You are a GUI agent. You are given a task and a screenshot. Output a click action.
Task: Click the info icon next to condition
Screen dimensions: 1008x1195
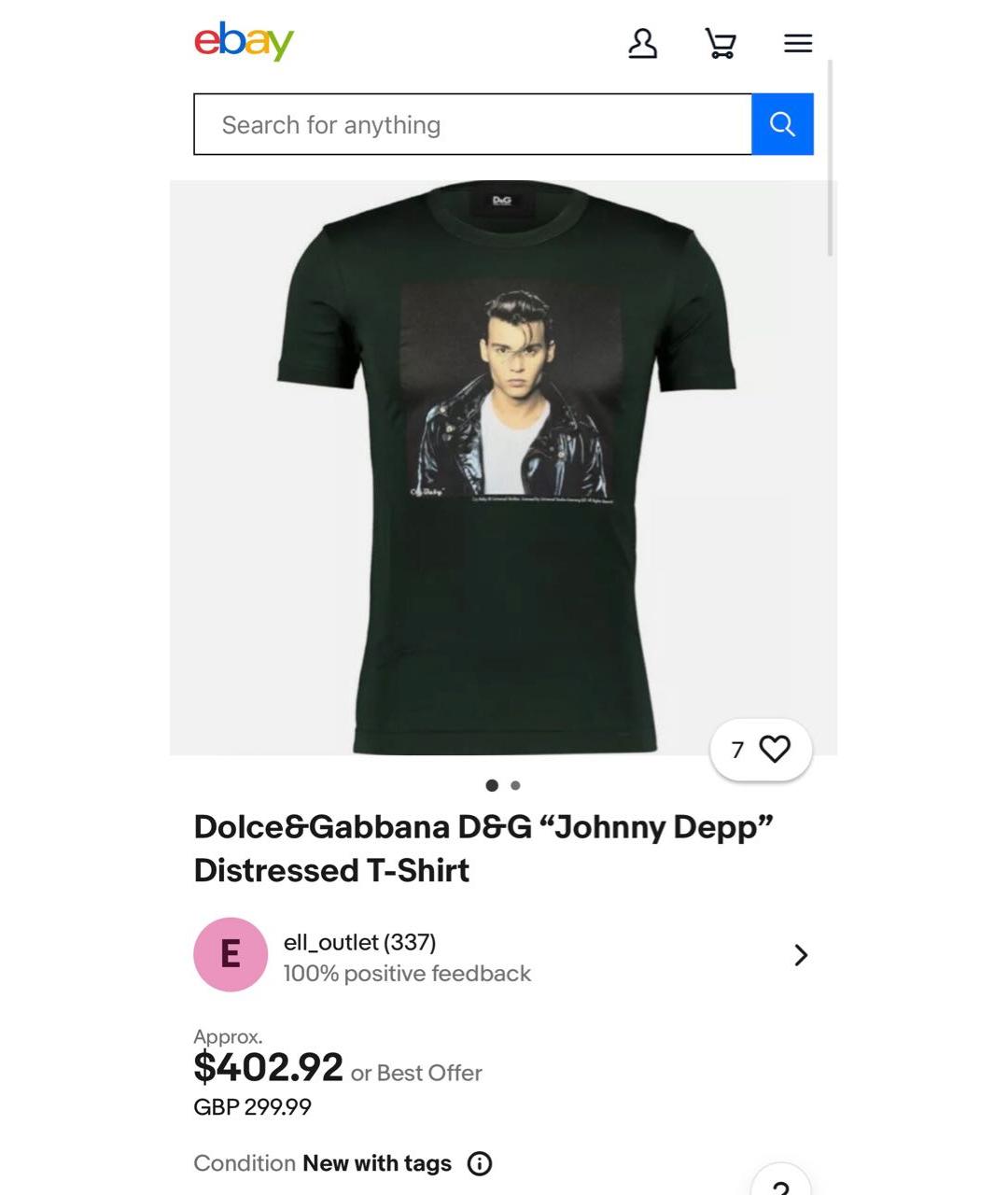coord(481,1163)
